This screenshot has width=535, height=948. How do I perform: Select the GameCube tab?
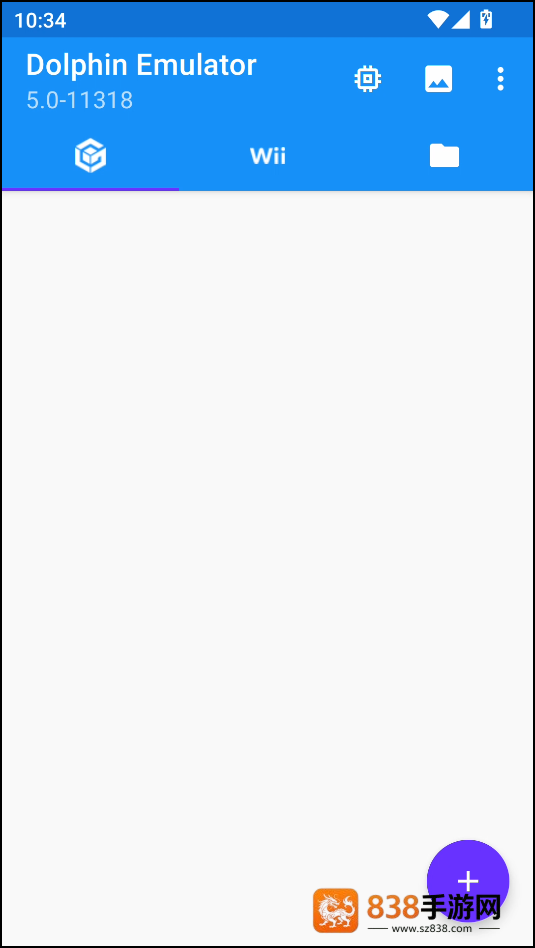(91, 157)
